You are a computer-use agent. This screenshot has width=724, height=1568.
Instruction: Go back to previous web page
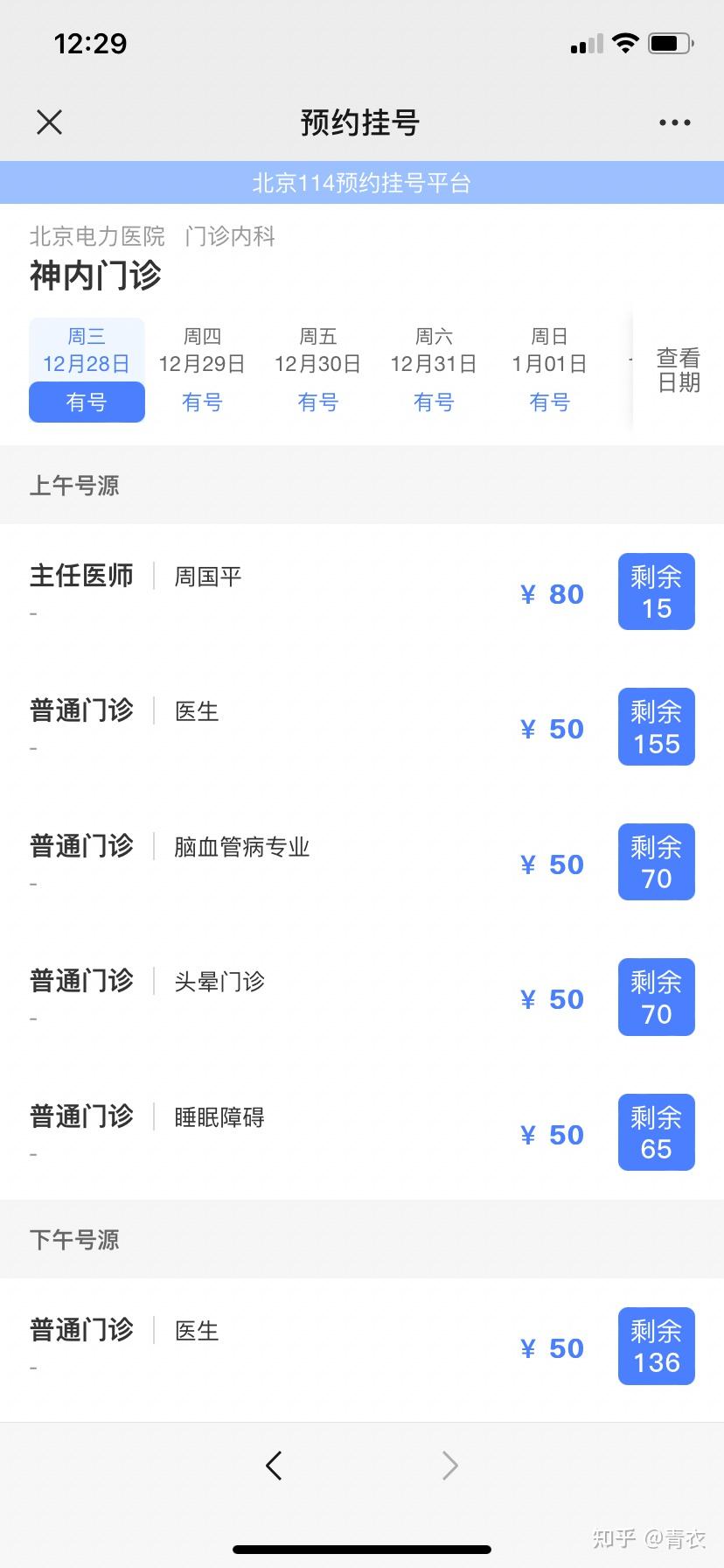[x=274, y=1466]
